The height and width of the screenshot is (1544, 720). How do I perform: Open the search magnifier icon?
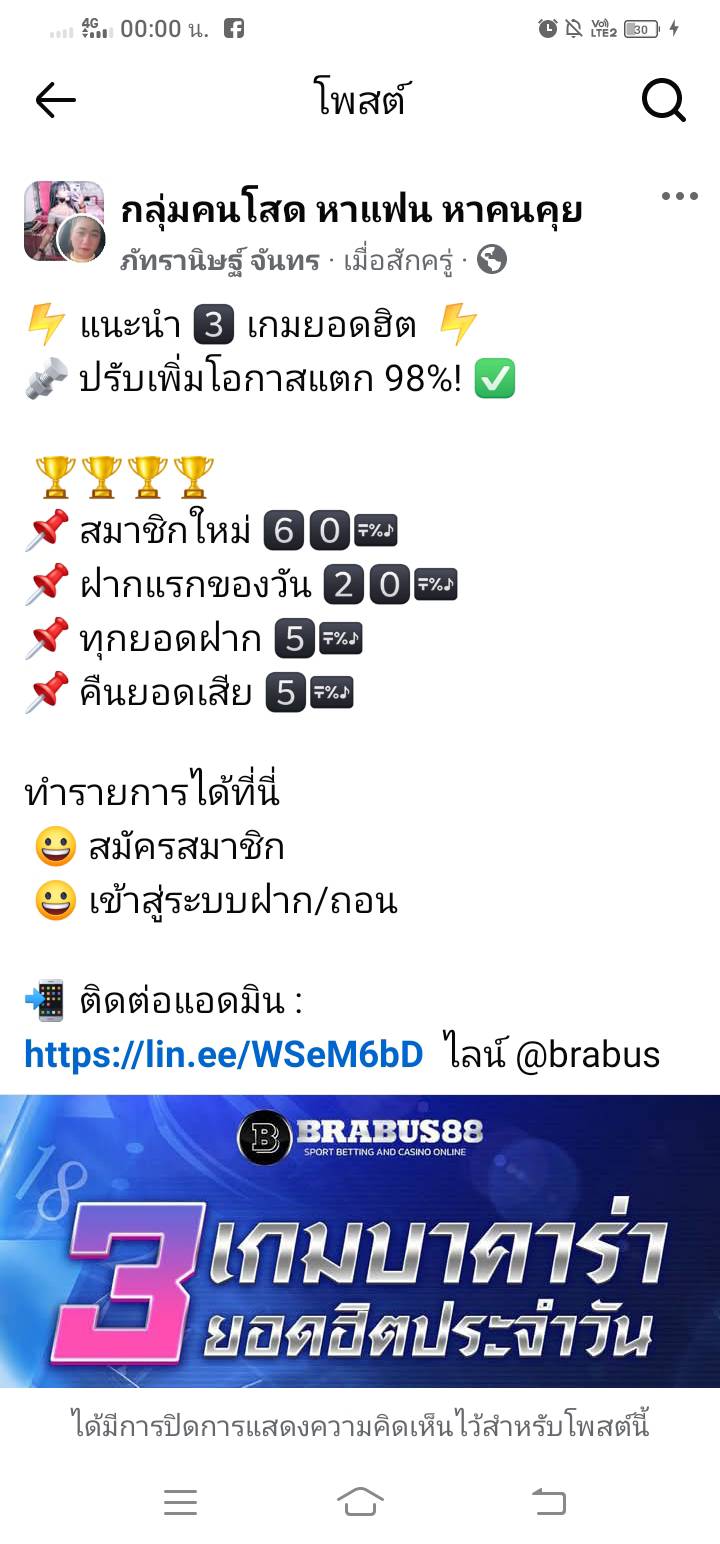[663, 99]
